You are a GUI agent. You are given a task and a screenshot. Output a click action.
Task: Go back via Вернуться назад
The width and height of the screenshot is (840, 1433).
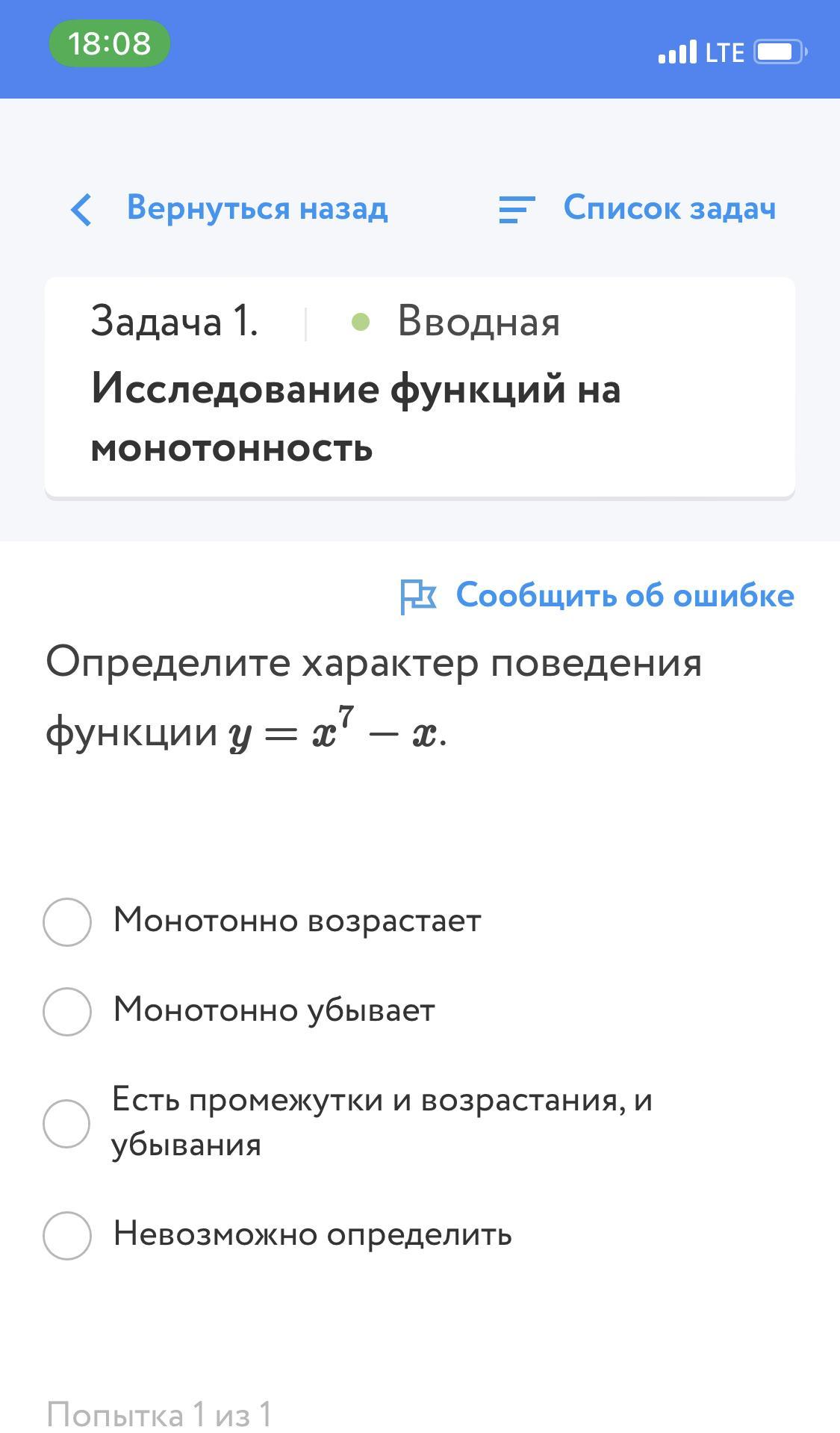[228, 208]
